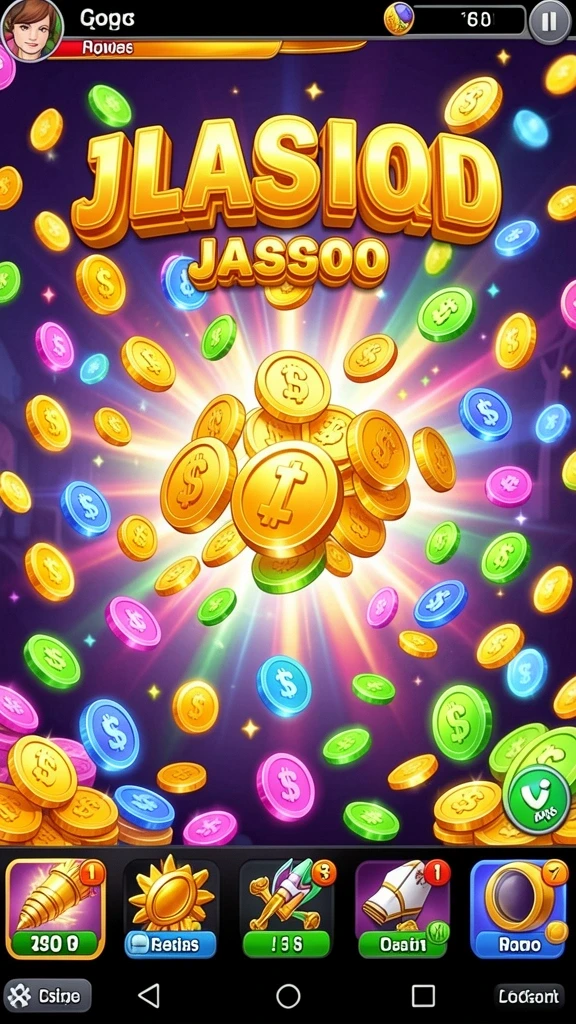Open the player avatar profile
Viewport: 576px width, 1024px height.
pos(31,30)
